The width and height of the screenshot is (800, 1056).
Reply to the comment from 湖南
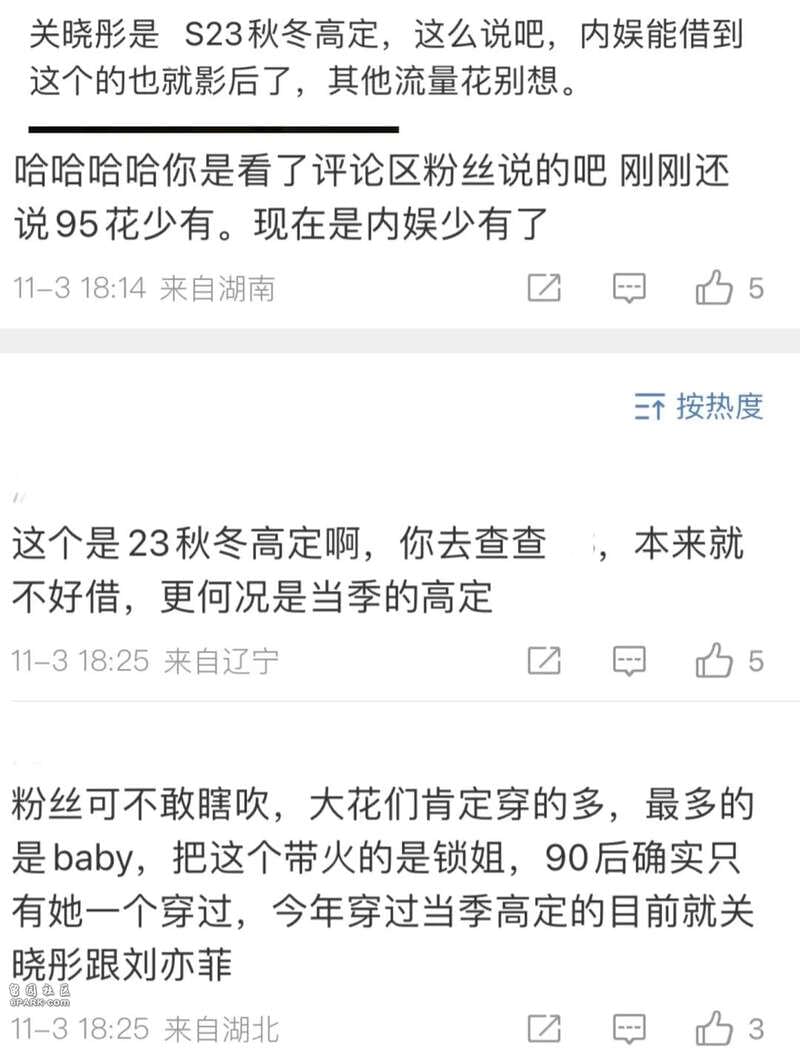629,289
